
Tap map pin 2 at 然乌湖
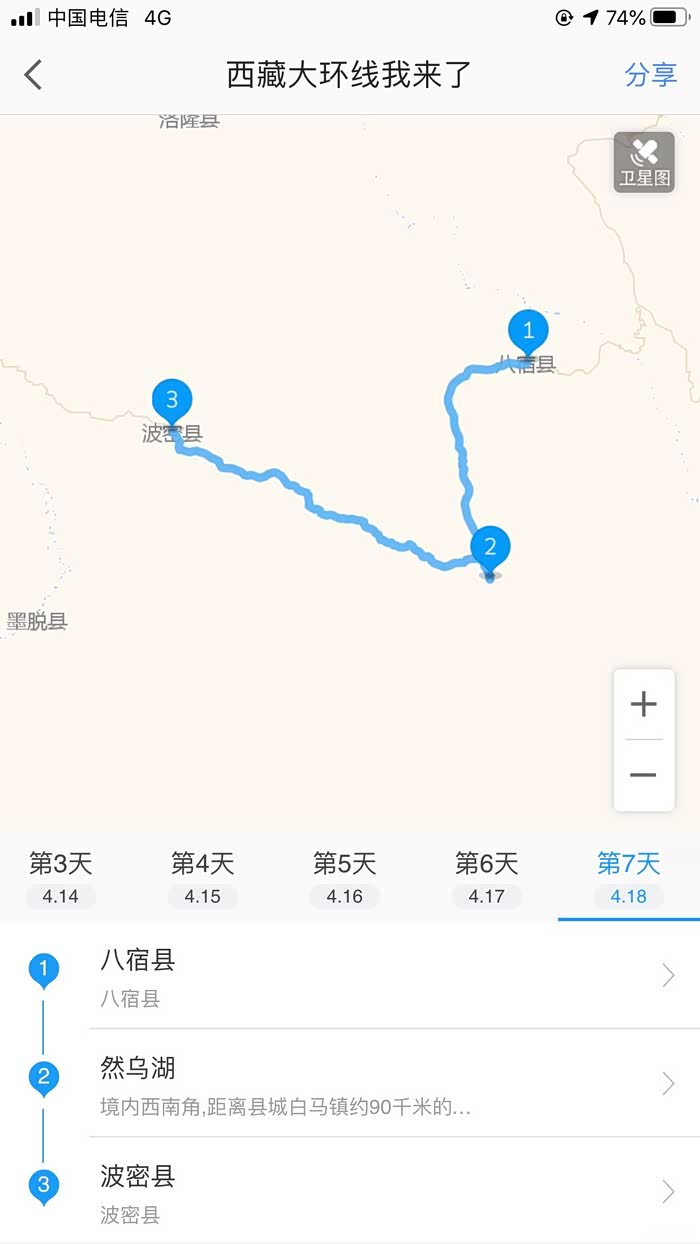tap(490, 547)
